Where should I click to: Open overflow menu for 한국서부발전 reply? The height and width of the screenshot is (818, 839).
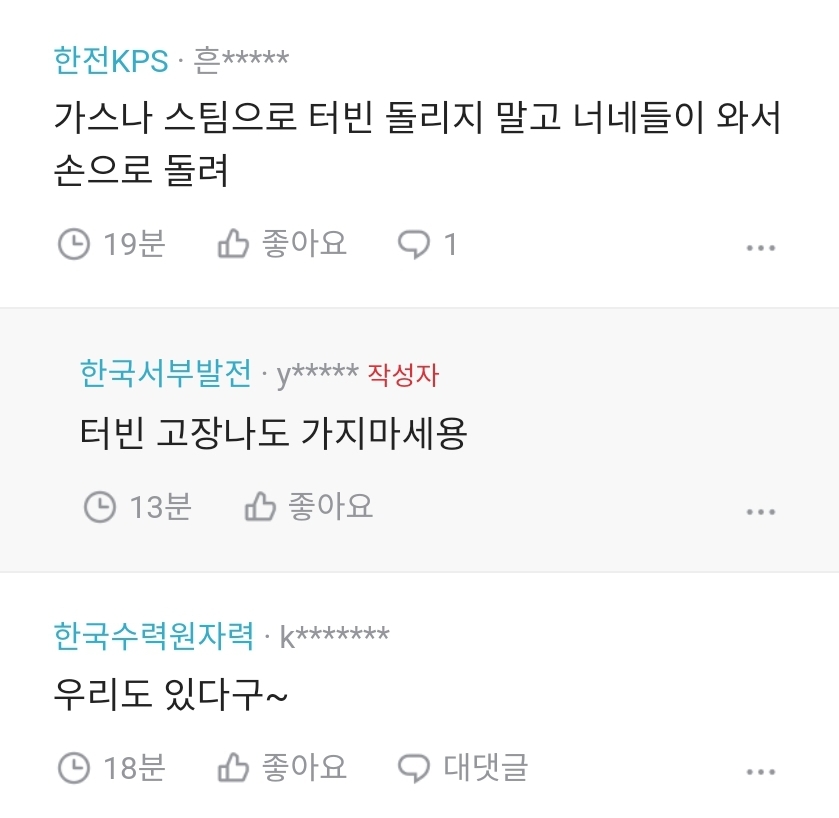click(x=761, y=511)
